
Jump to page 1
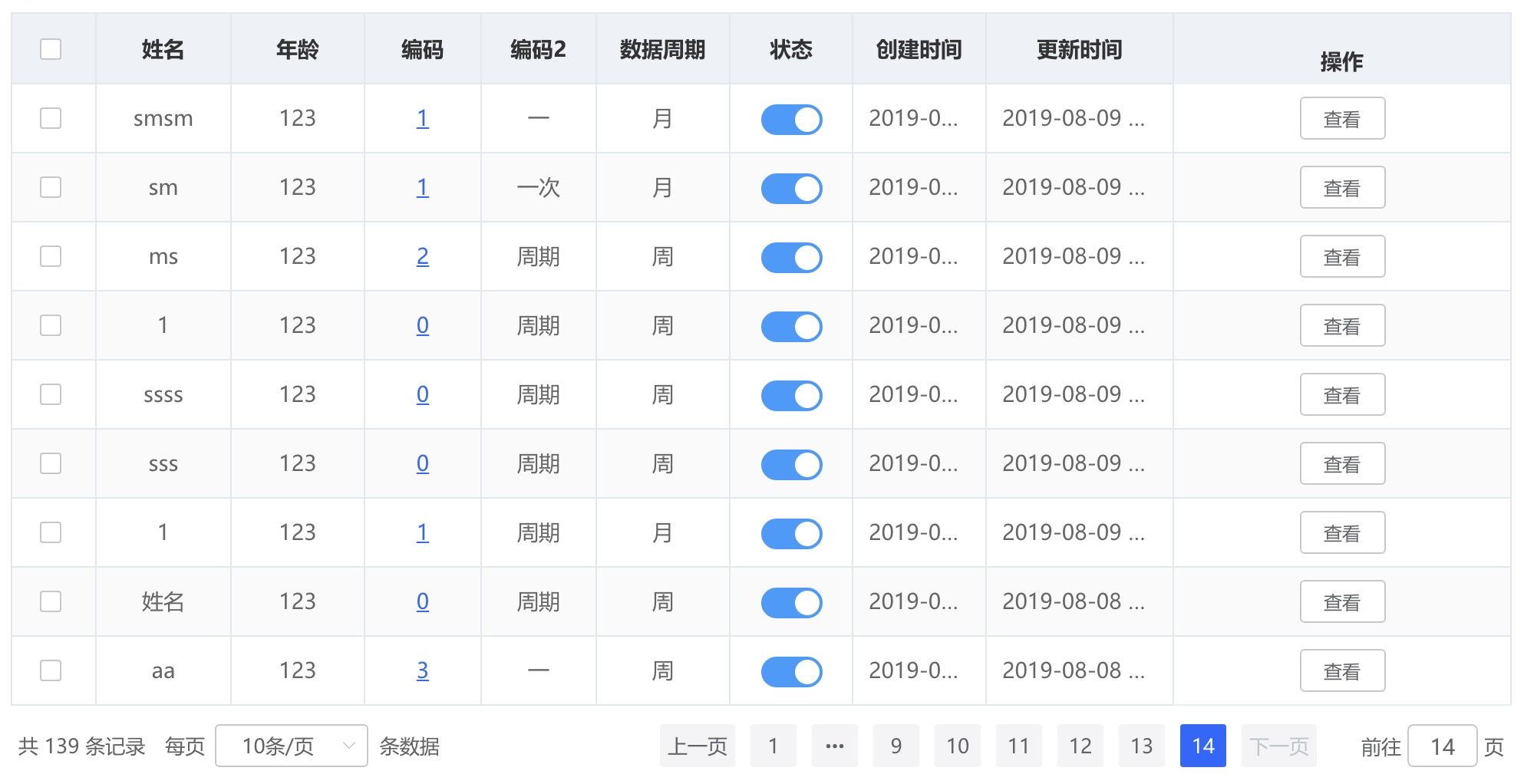coord(773,746)
